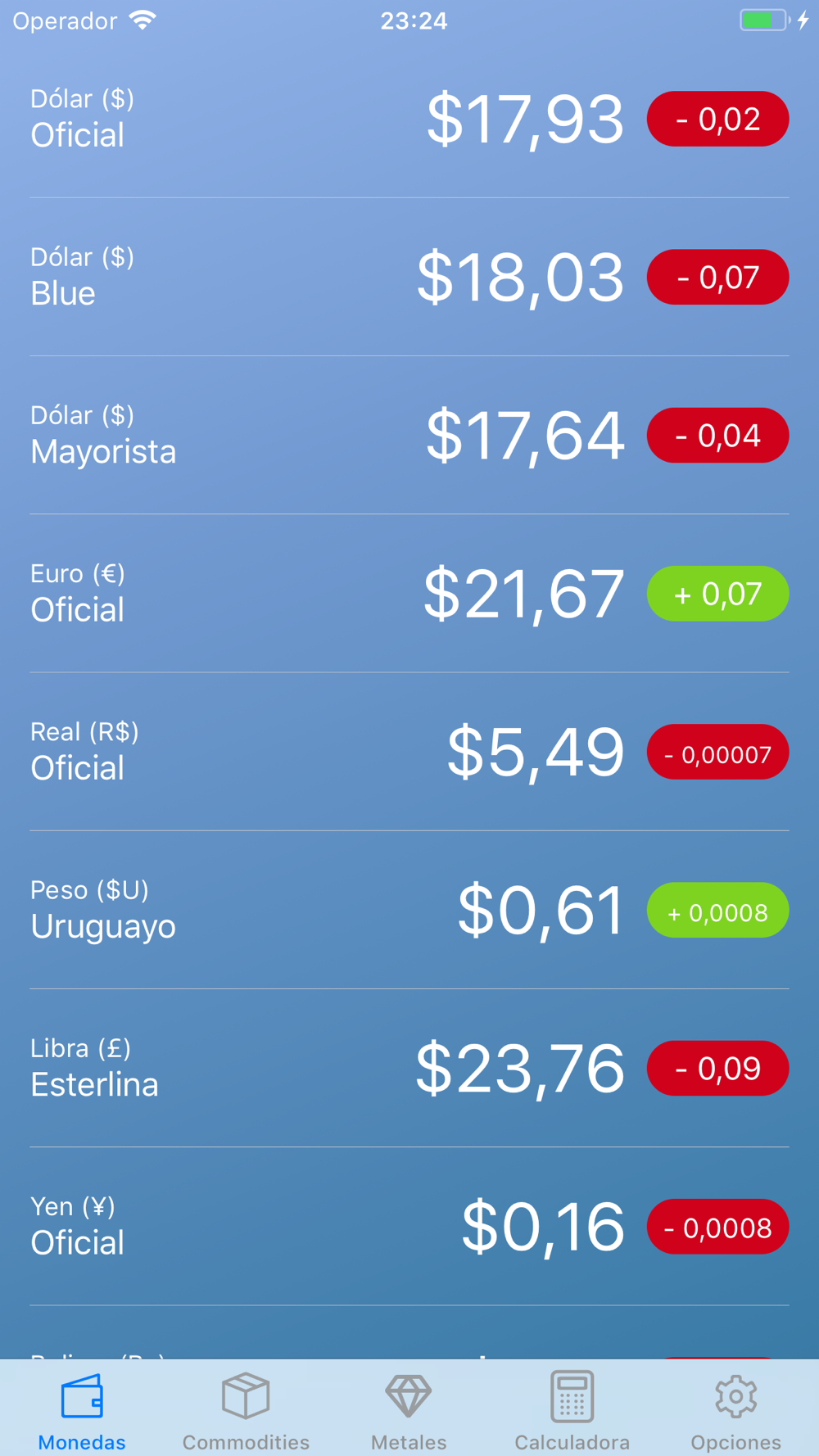
Task: View the Libra Esterlina rate
Action: click(409, 1068)
